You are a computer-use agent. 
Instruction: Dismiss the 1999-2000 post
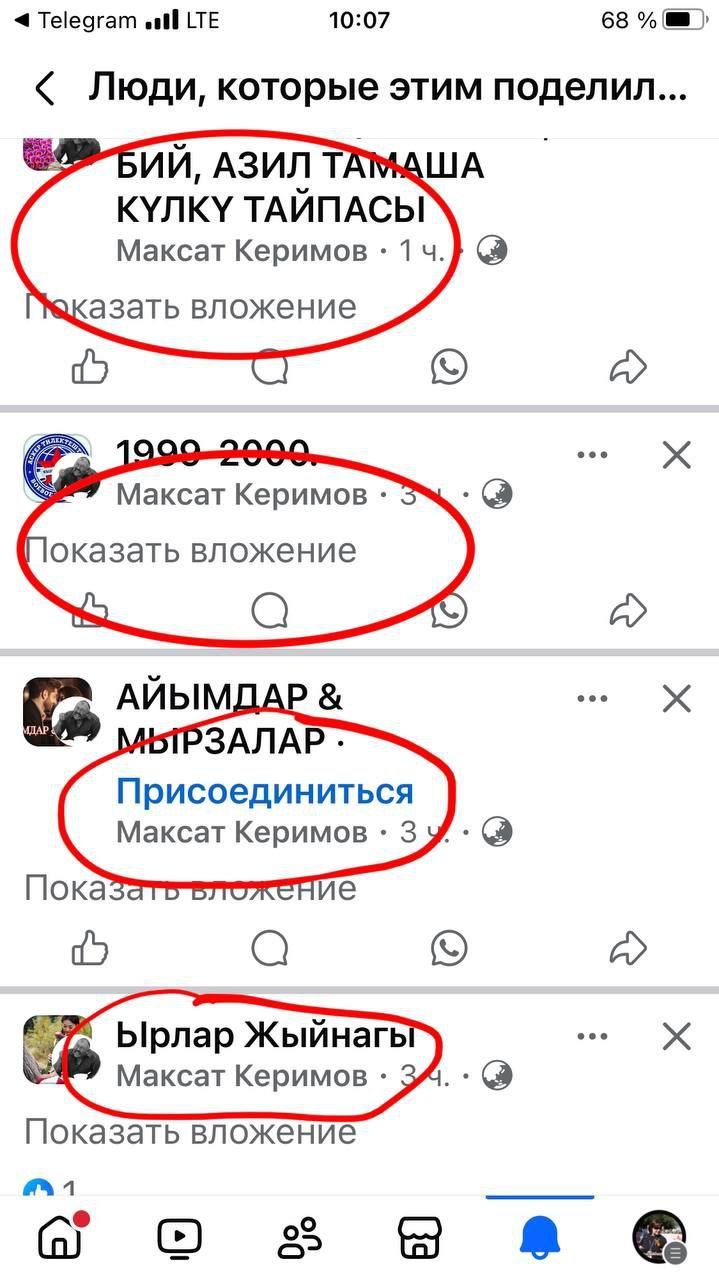(x=677, y=455)
